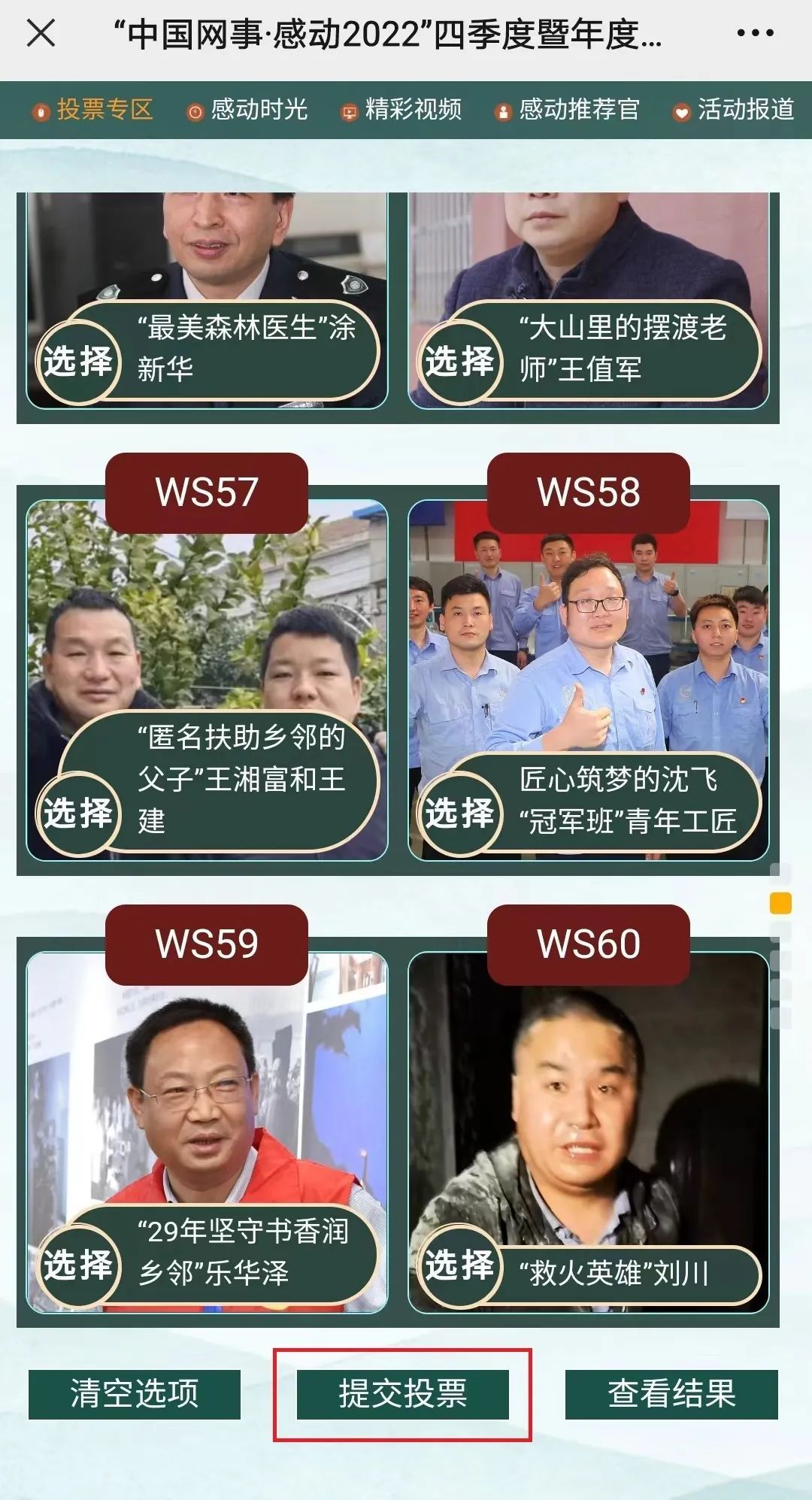Select candidate 王值军 “大山里的摆渡老师”
812x1500 pixels.
459,362
